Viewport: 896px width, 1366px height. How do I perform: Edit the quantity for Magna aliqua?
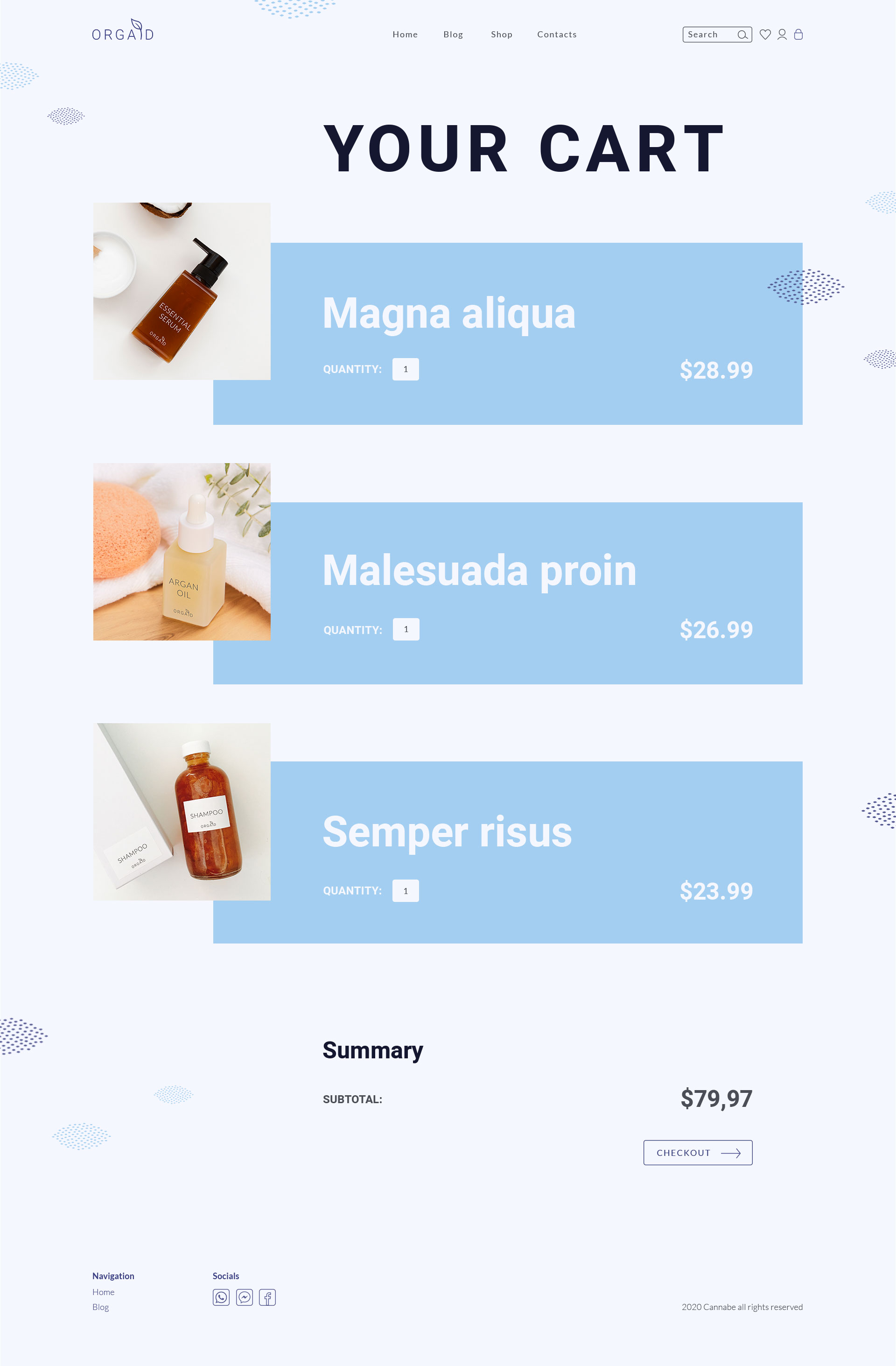[406, 369]
